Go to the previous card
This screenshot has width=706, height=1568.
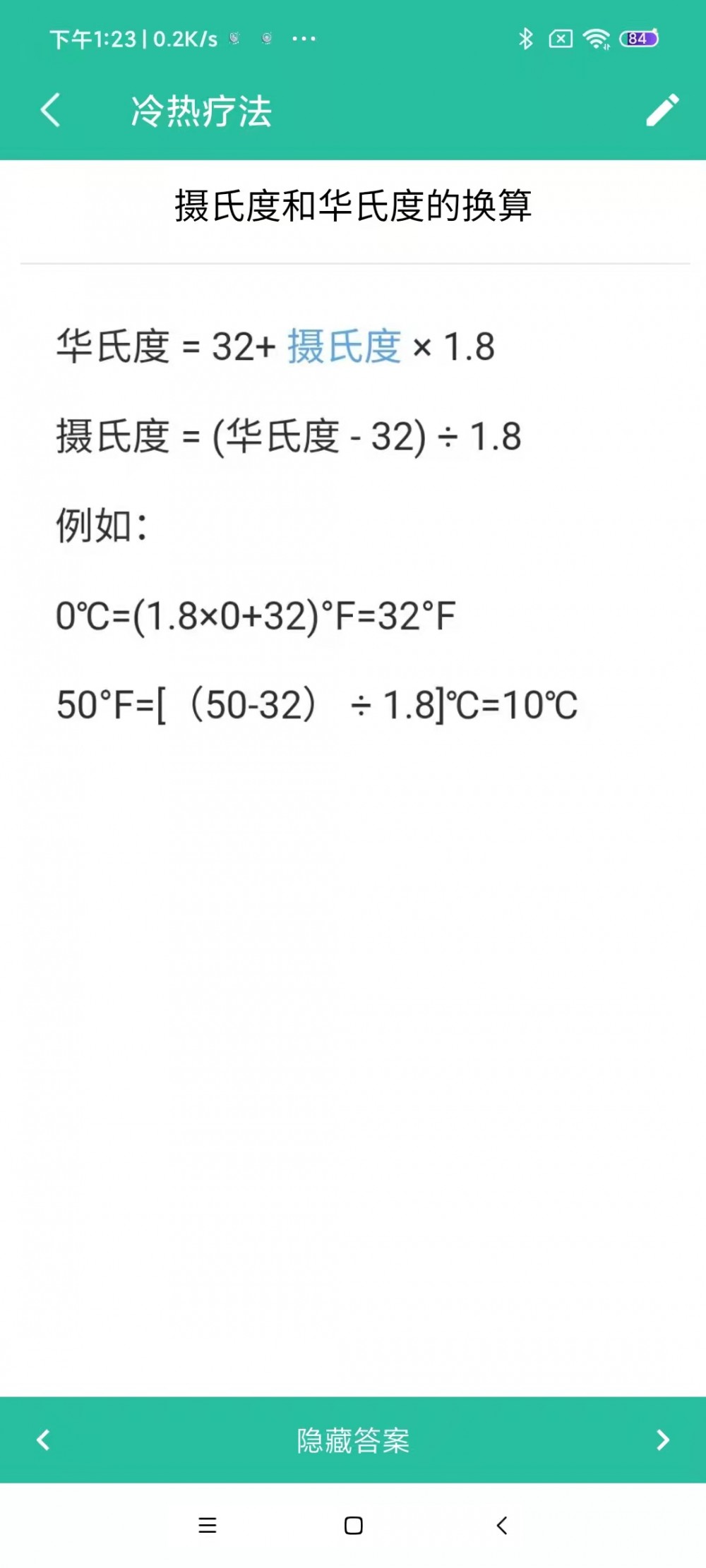click(43, 1440)
